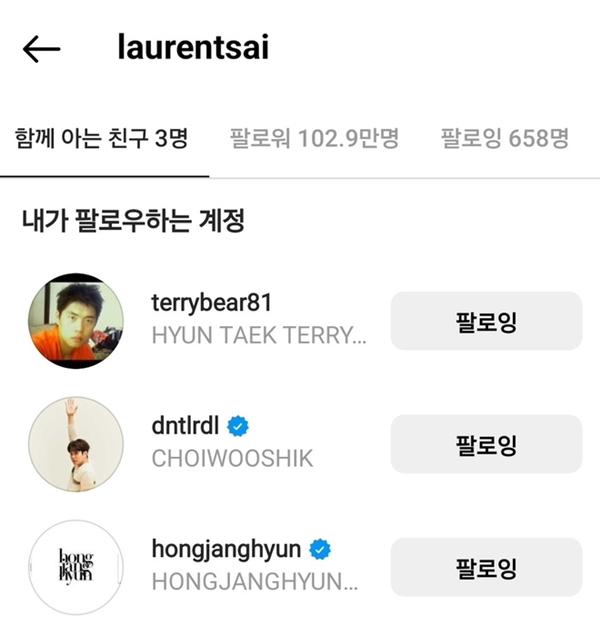Switch to the 팔로잉 658명 tab
Image resolution: width=600 pixels, height=625 pixels.
coord(505,138)
